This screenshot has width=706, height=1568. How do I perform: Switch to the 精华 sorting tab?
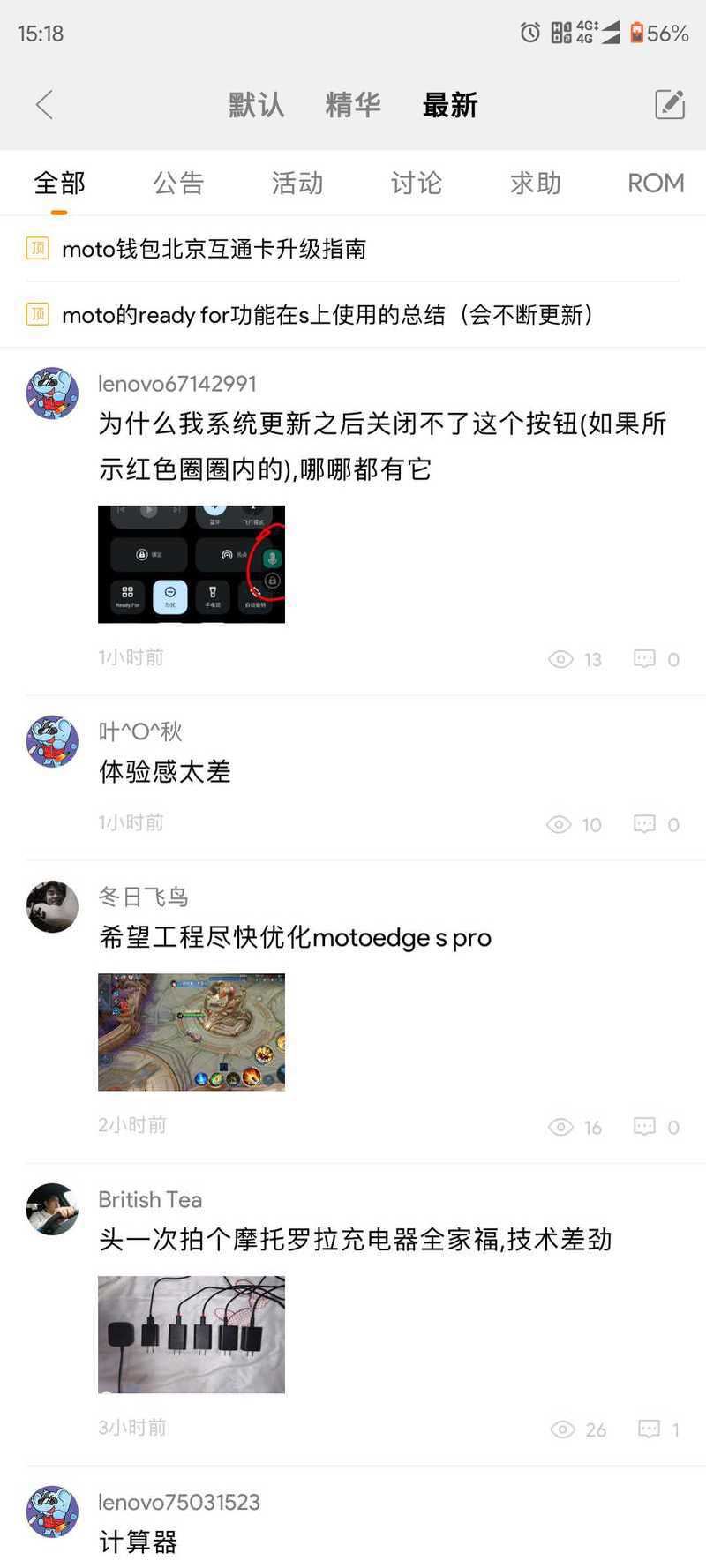(x=353, y=105)
